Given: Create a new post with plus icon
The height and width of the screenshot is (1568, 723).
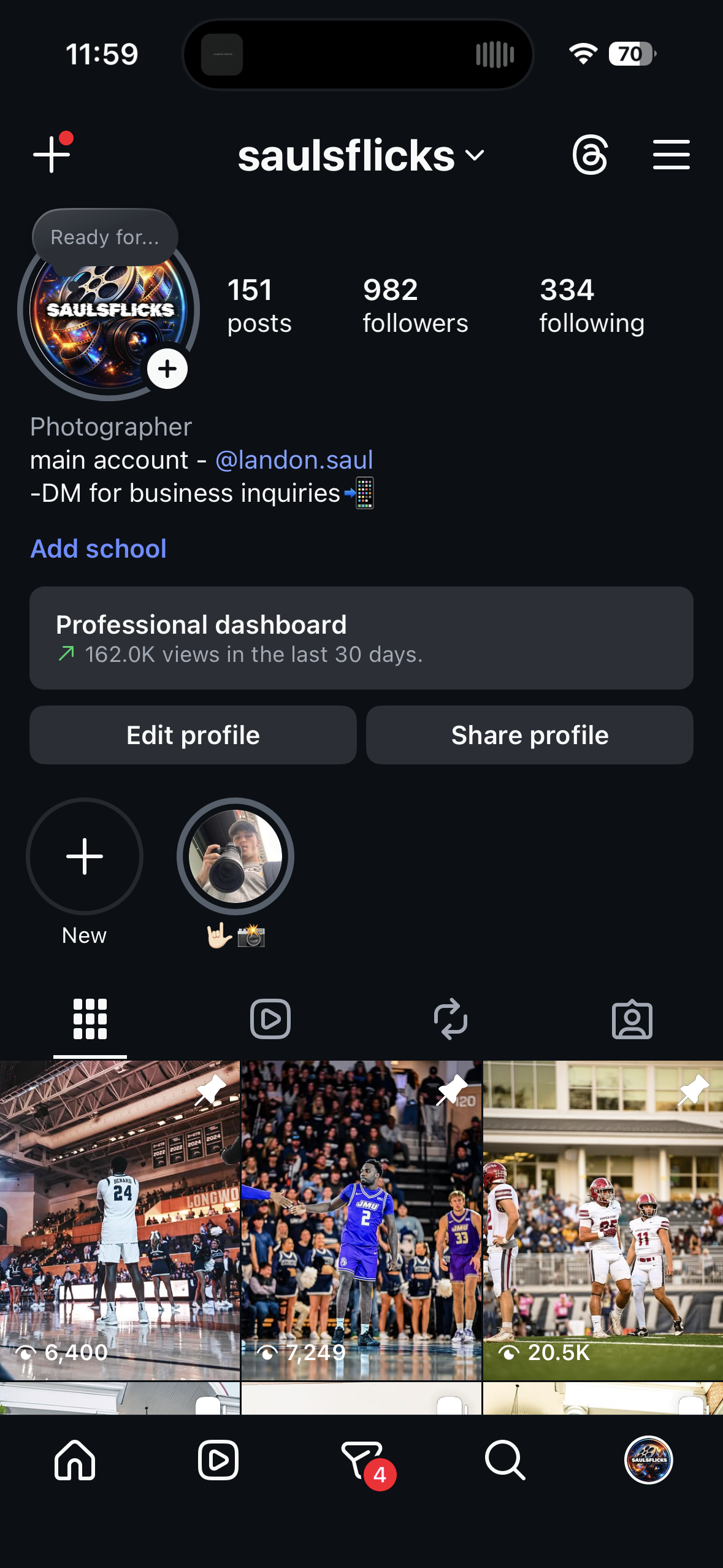Looking at the screenshot, I should point(52,154).
